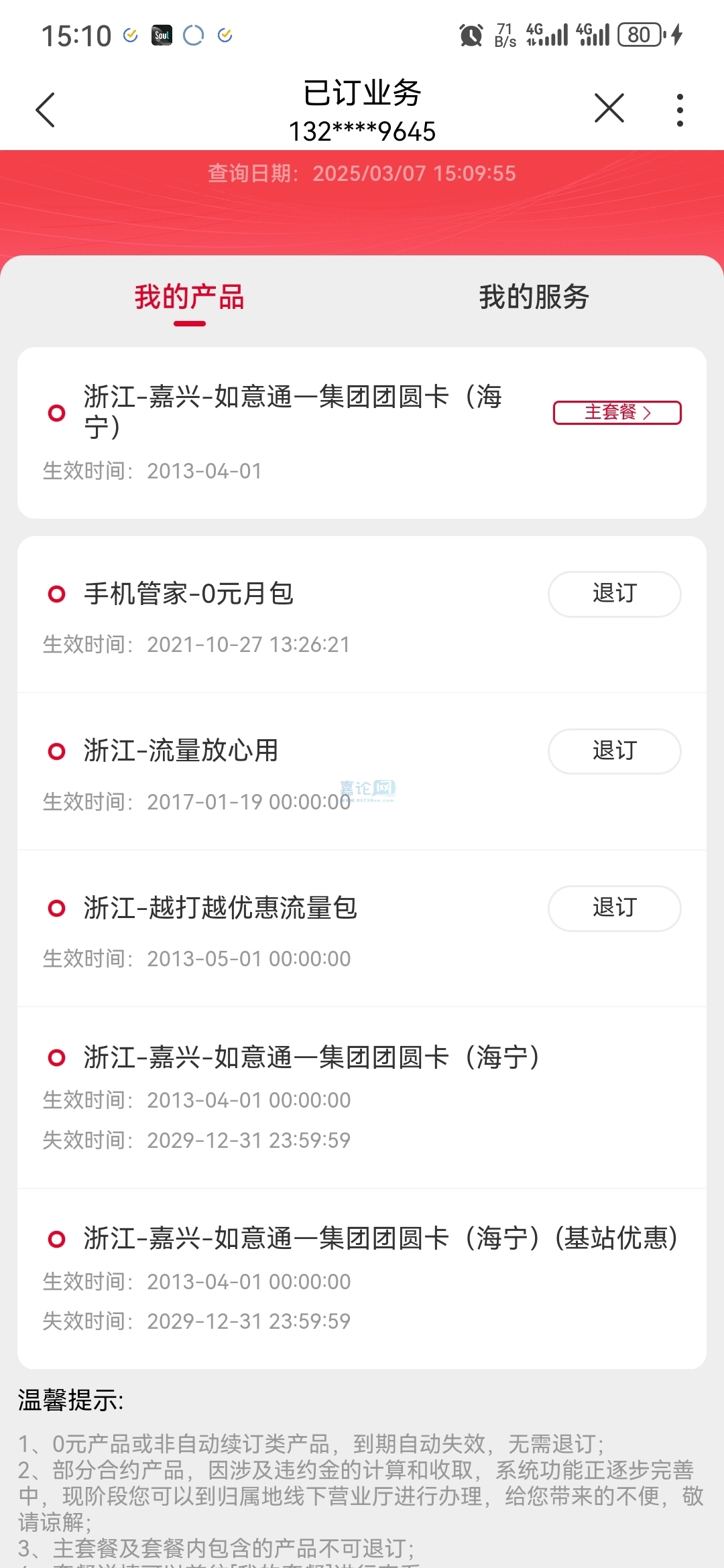Close the 已订业务 page
The width and height of the screenshot is (724, 1568).
(x=609, y=109)
